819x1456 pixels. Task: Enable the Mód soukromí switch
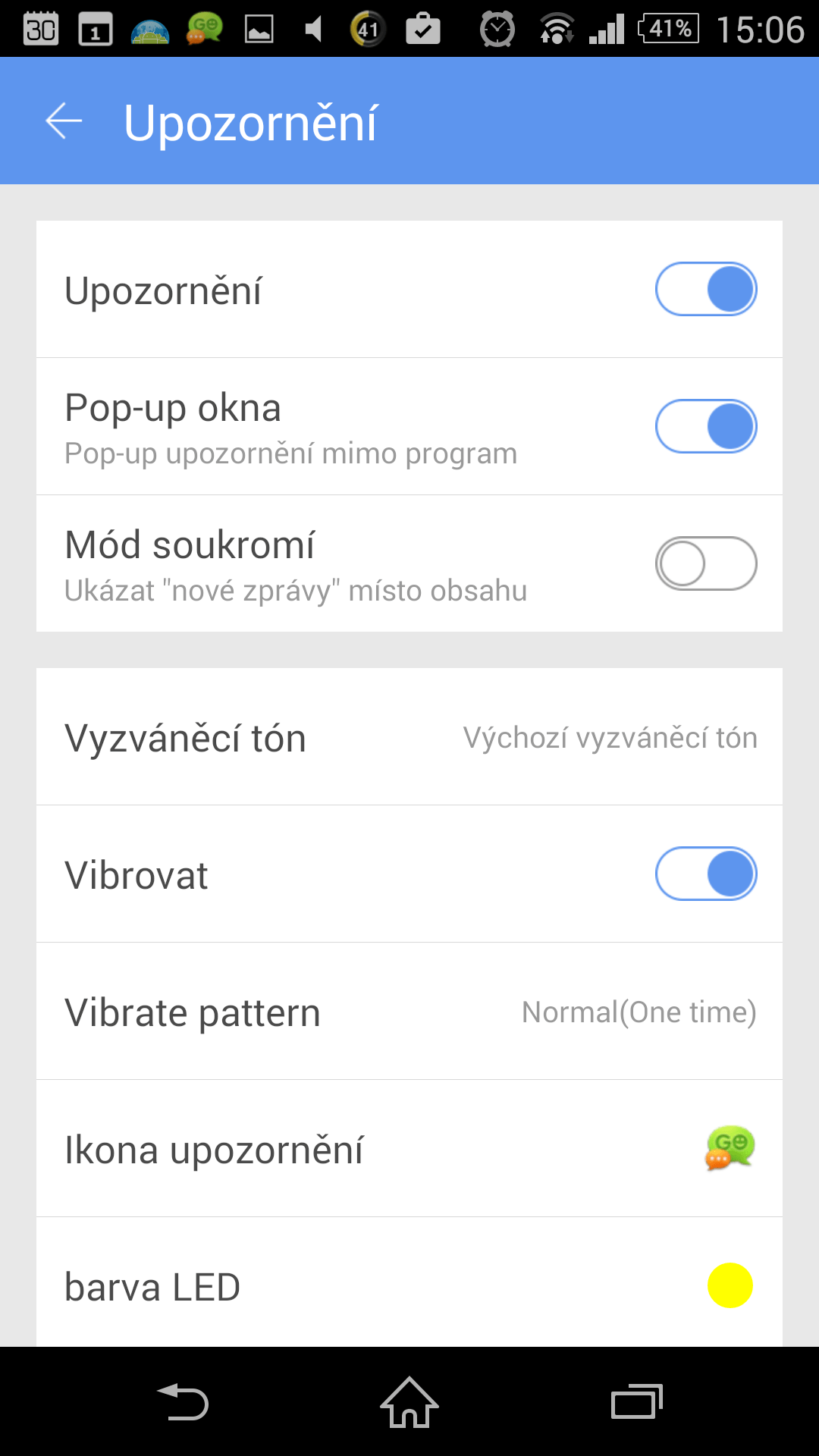pos(706,563)
